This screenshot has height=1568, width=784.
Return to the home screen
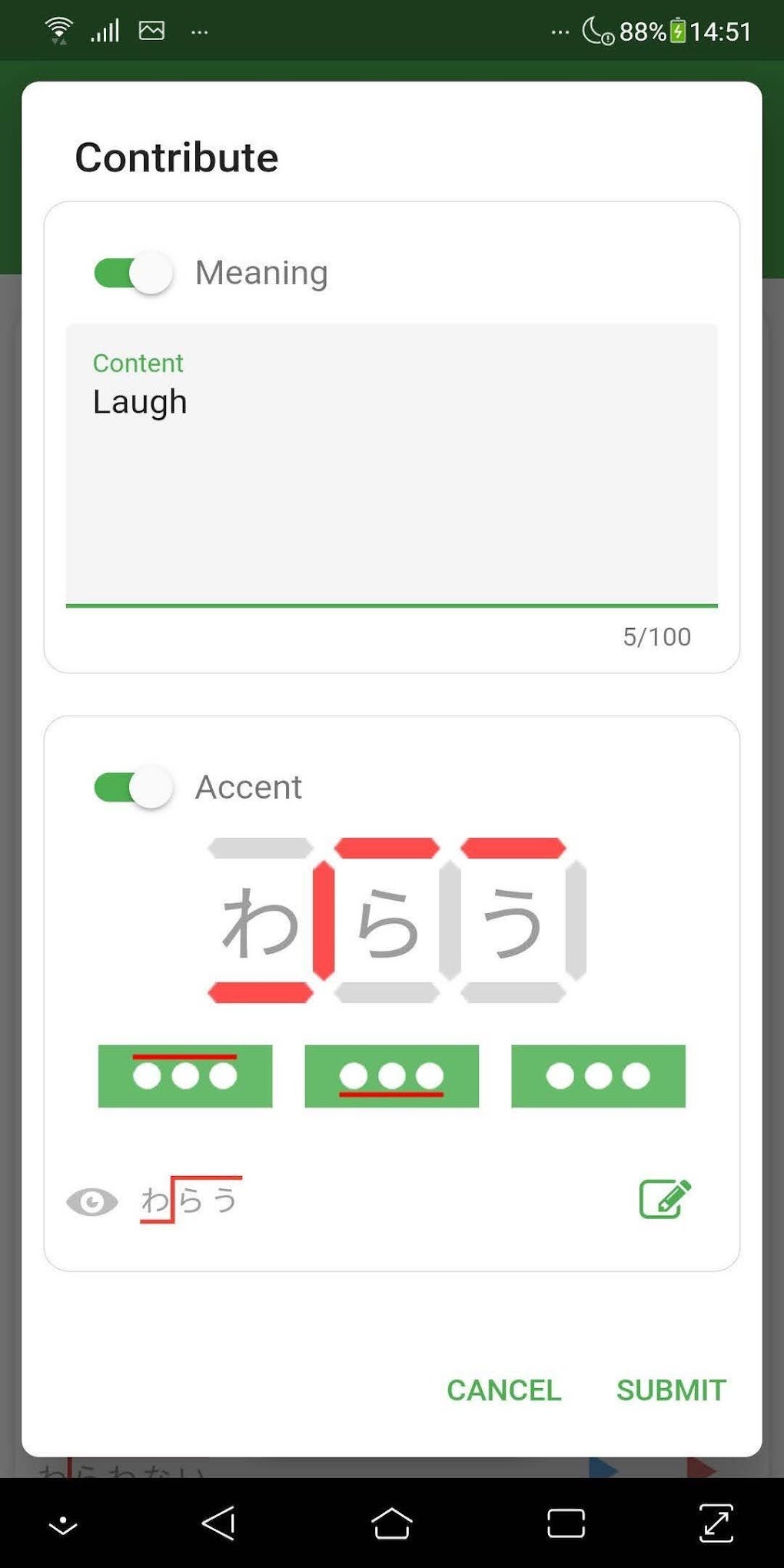392,1523
